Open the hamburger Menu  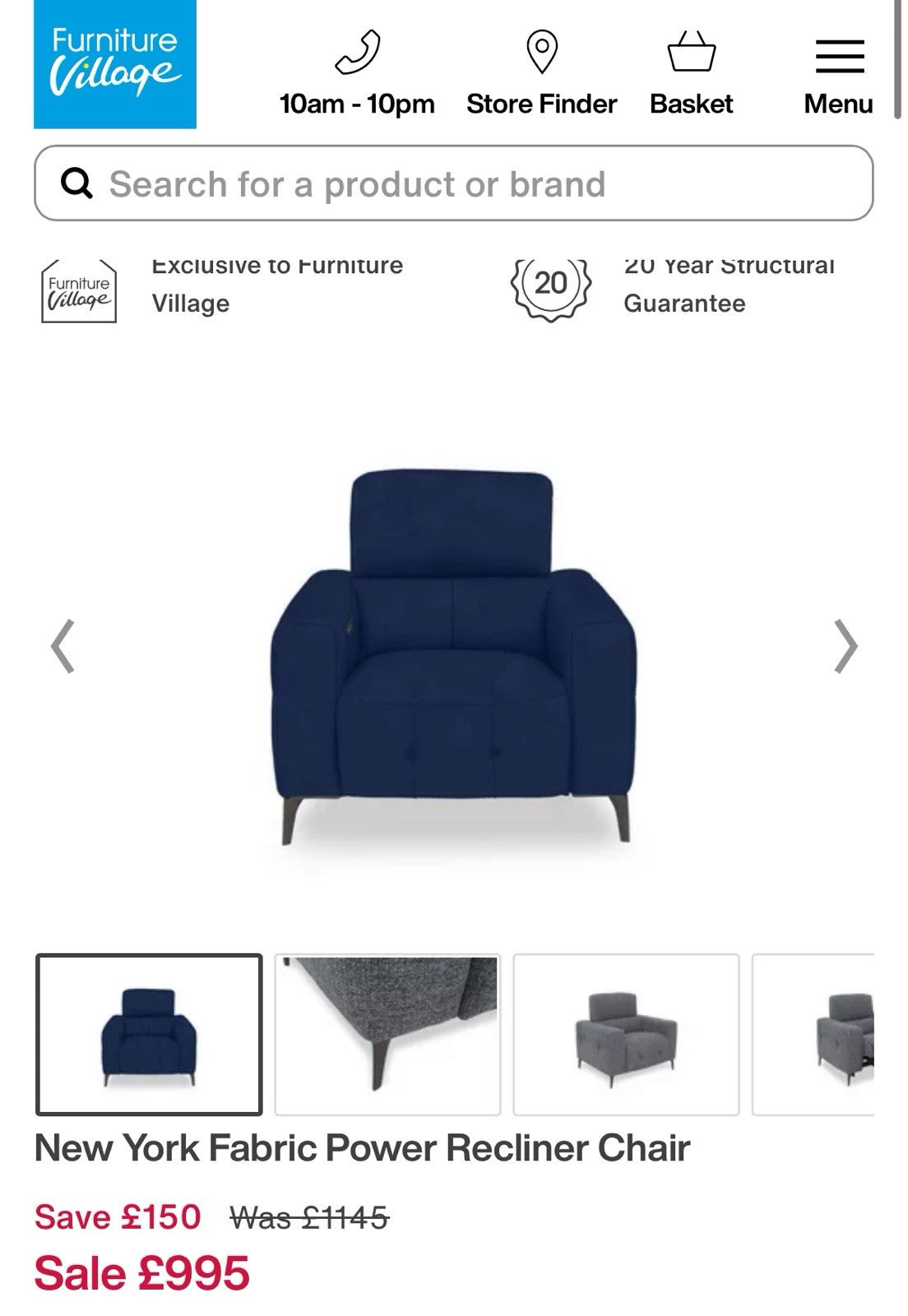(x=838, y=74)
